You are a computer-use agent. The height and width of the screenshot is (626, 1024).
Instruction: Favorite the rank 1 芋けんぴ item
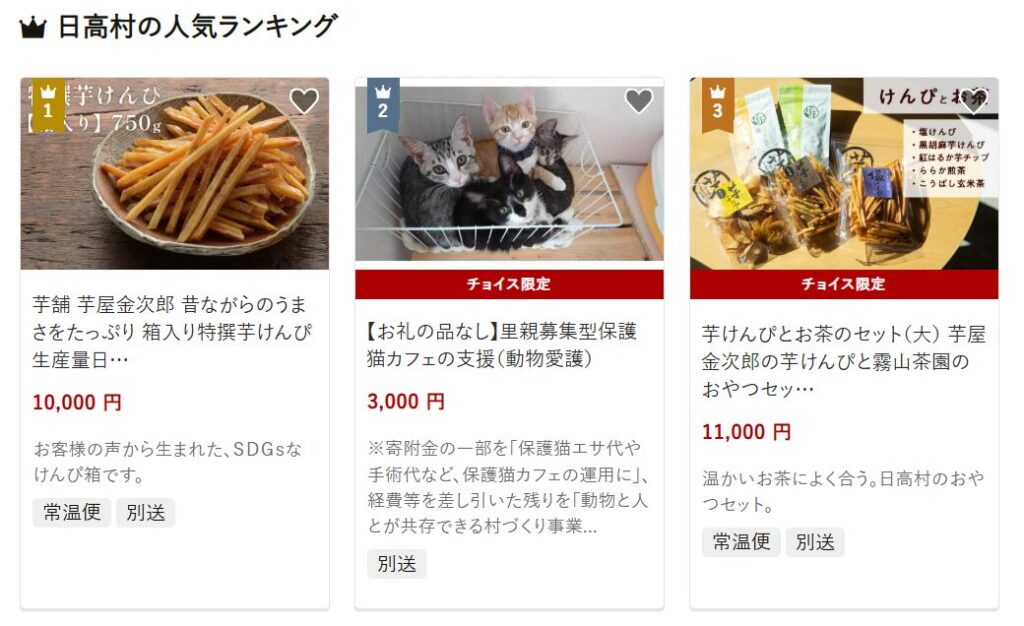(303, 101)
